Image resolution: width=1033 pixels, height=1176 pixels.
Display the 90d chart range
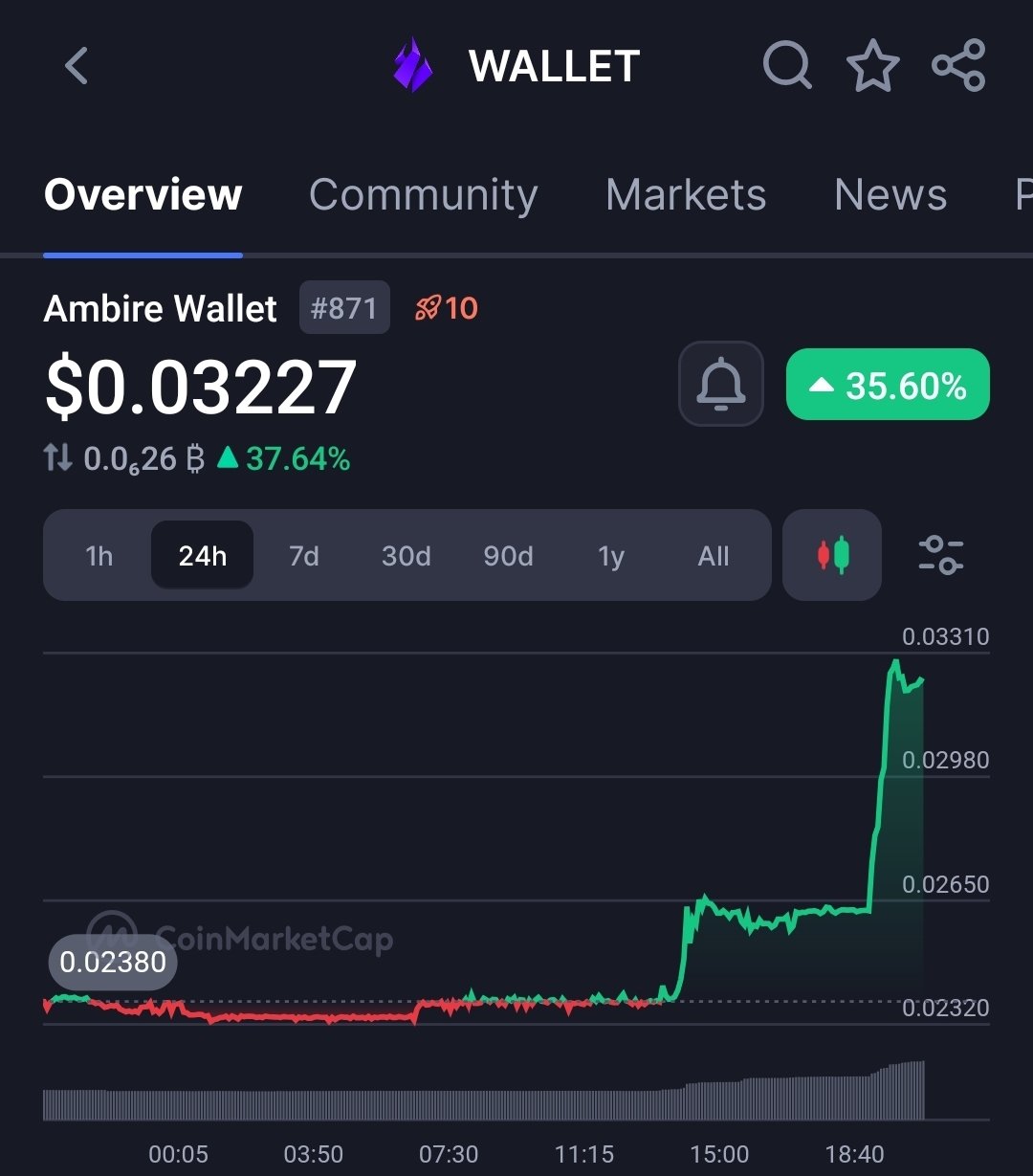click(x=508, y=556)
